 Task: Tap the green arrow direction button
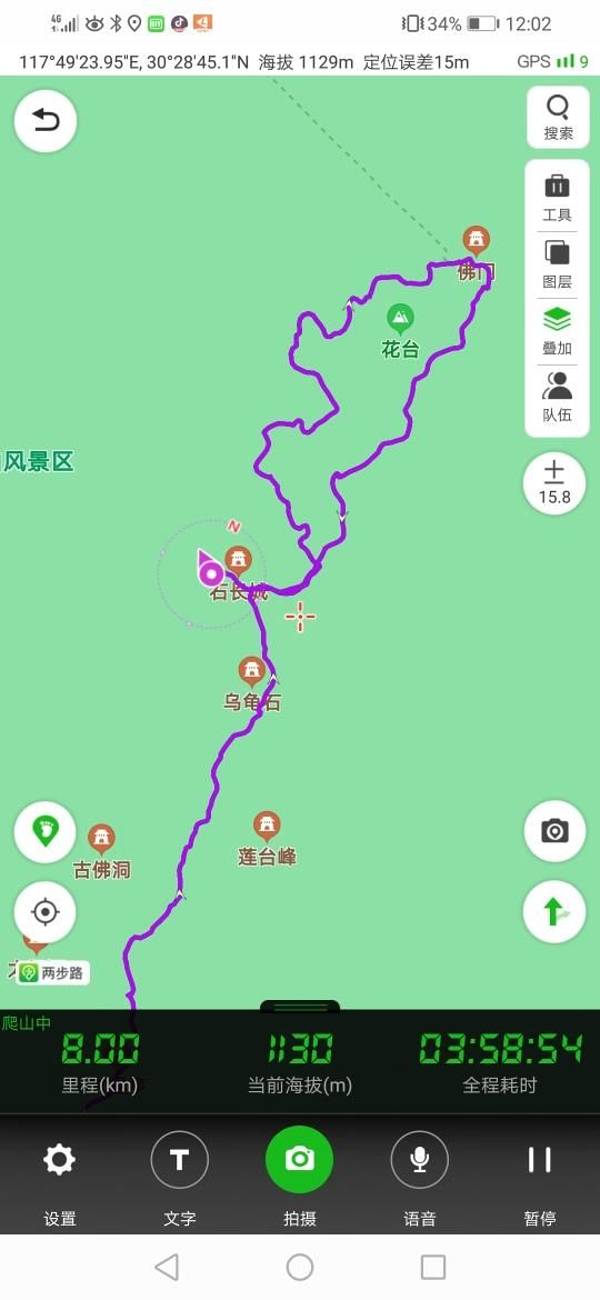coord(554,911)
